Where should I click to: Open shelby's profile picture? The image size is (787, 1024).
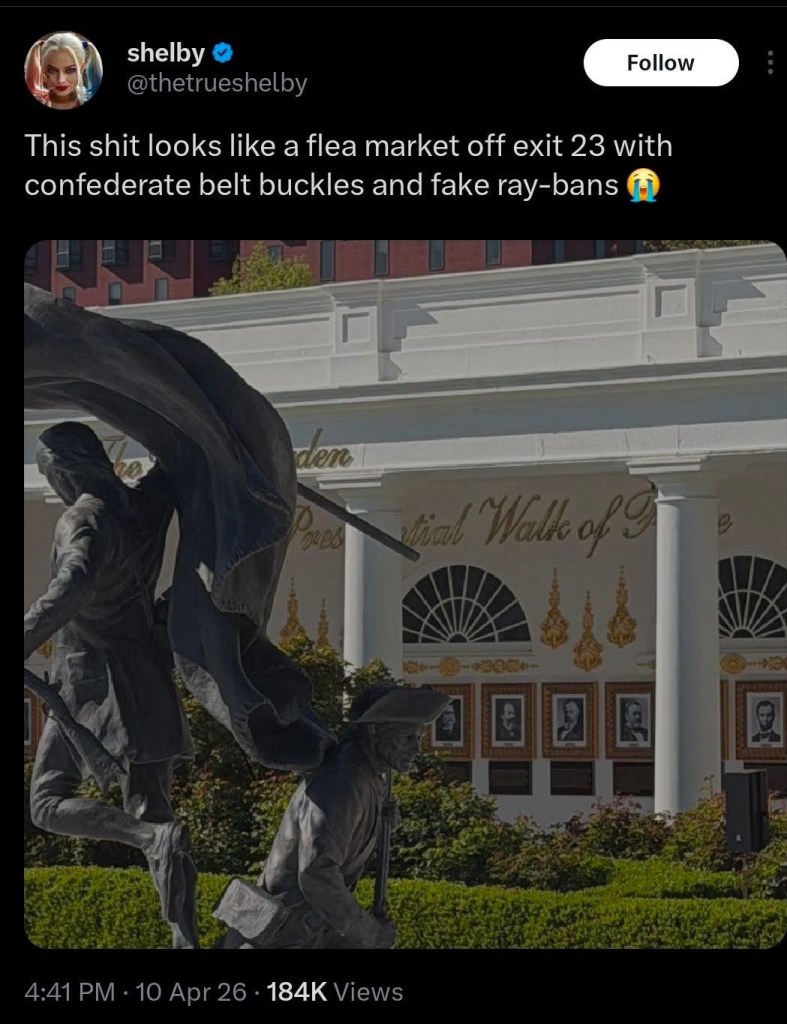pyautogui.click(x=64, y=69)
